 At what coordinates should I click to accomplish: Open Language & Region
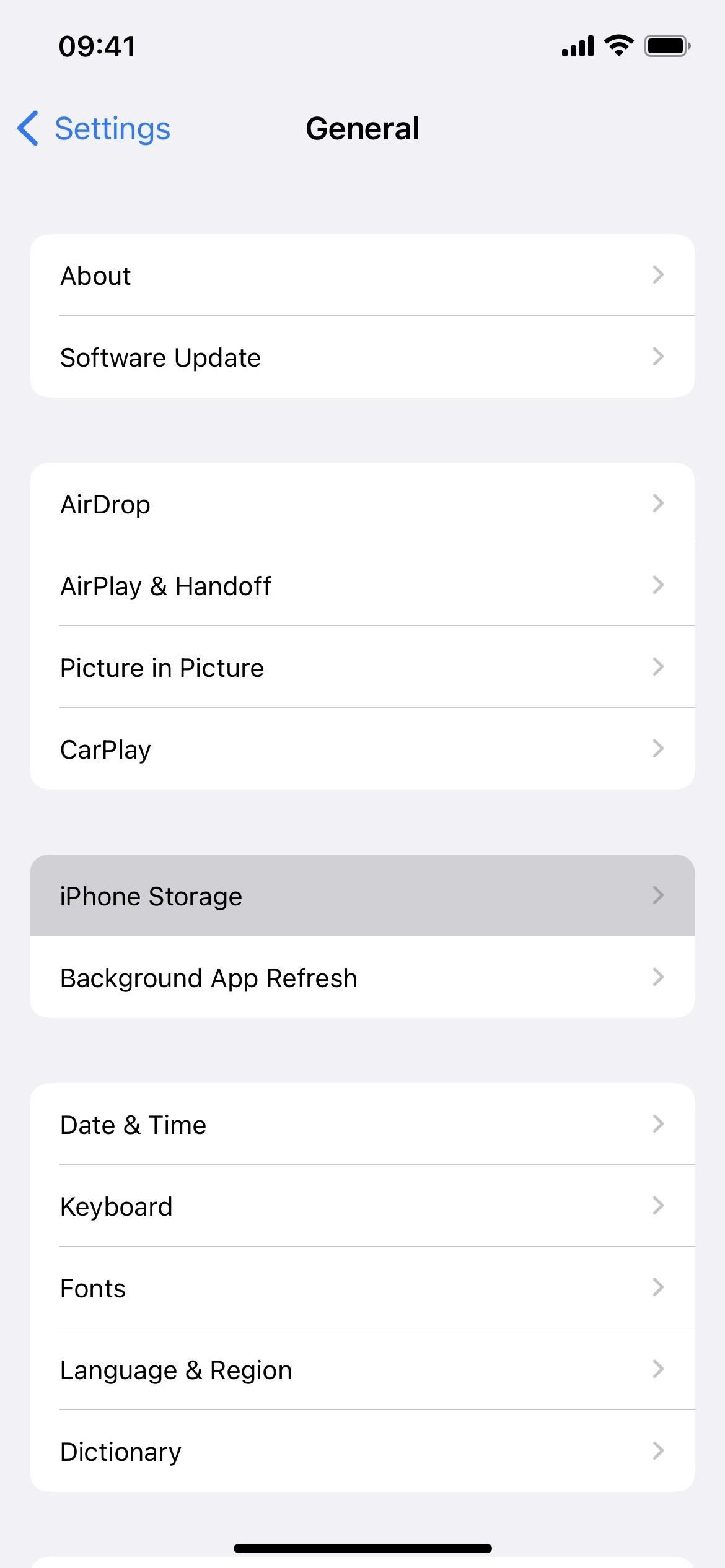pos(362,1370)
